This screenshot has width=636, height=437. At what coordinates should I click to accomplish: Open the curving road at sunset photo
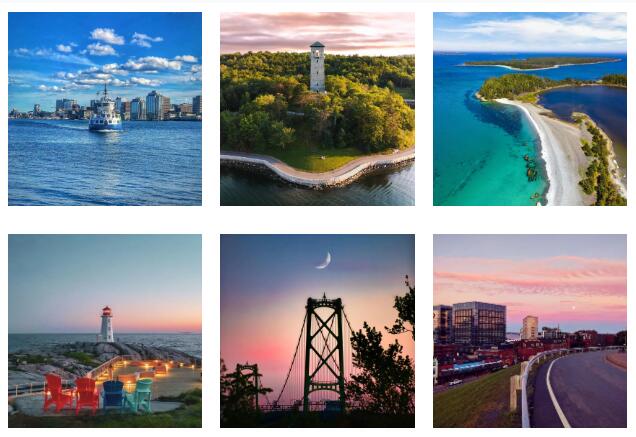click(530, 331)
